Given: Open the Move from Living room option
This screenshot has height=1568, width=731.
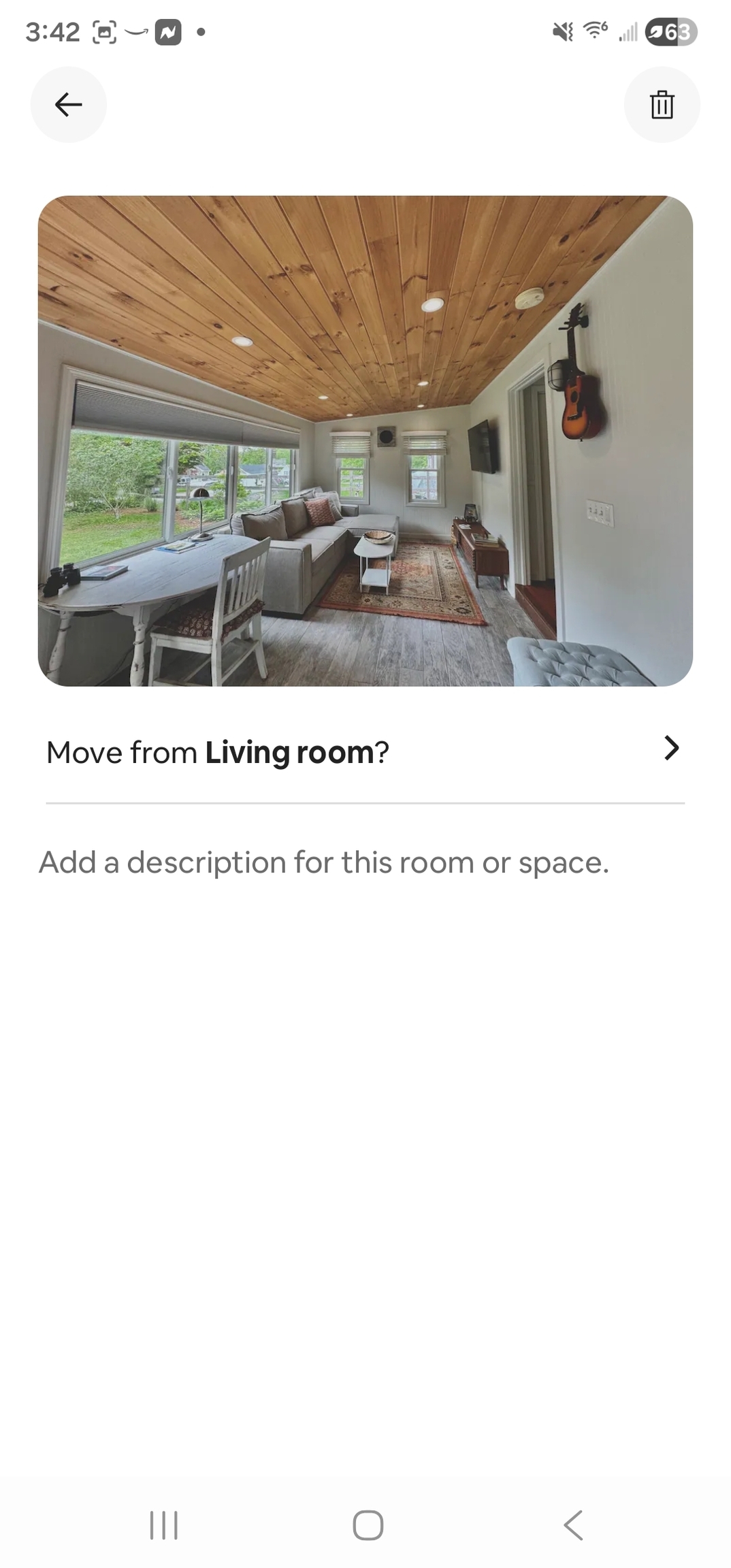Looking at the screenshot, I should 365,753.
